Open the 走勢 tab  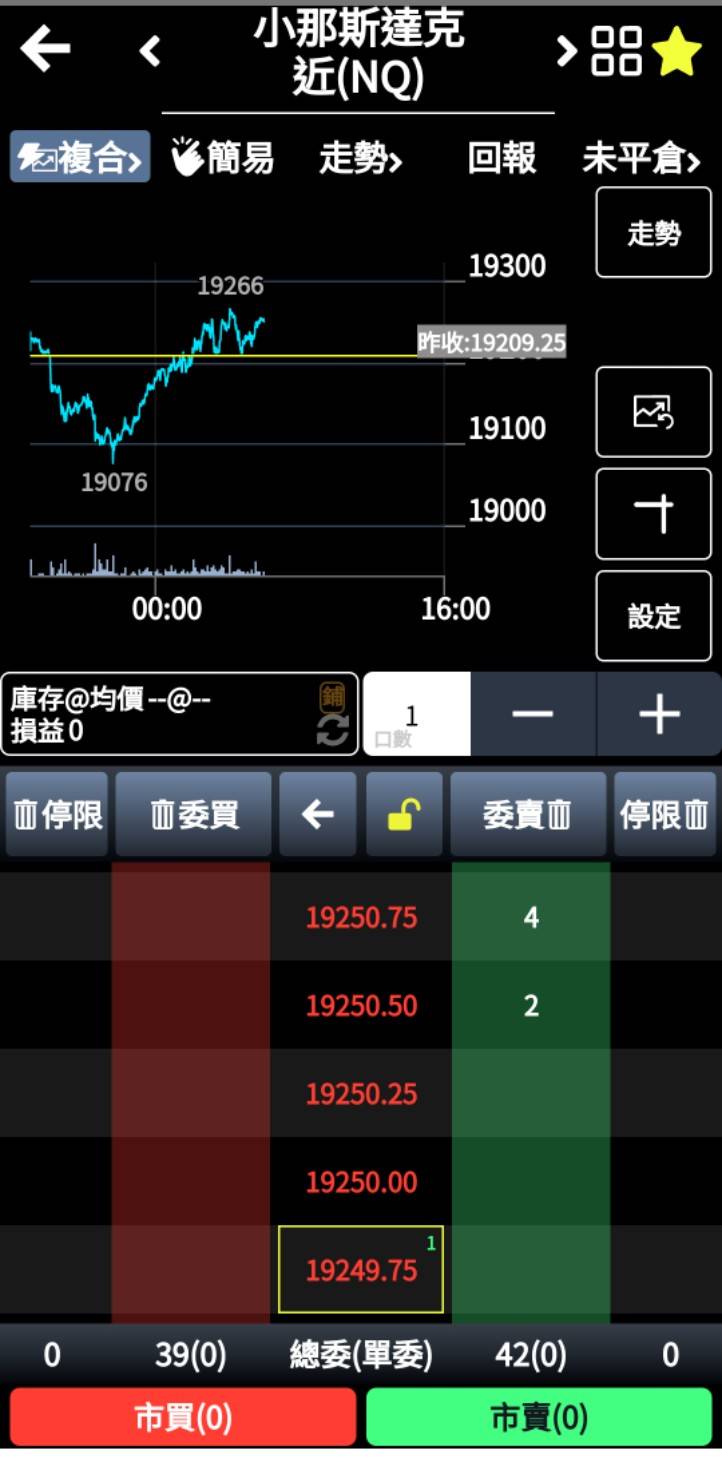[x=360, y=157]
